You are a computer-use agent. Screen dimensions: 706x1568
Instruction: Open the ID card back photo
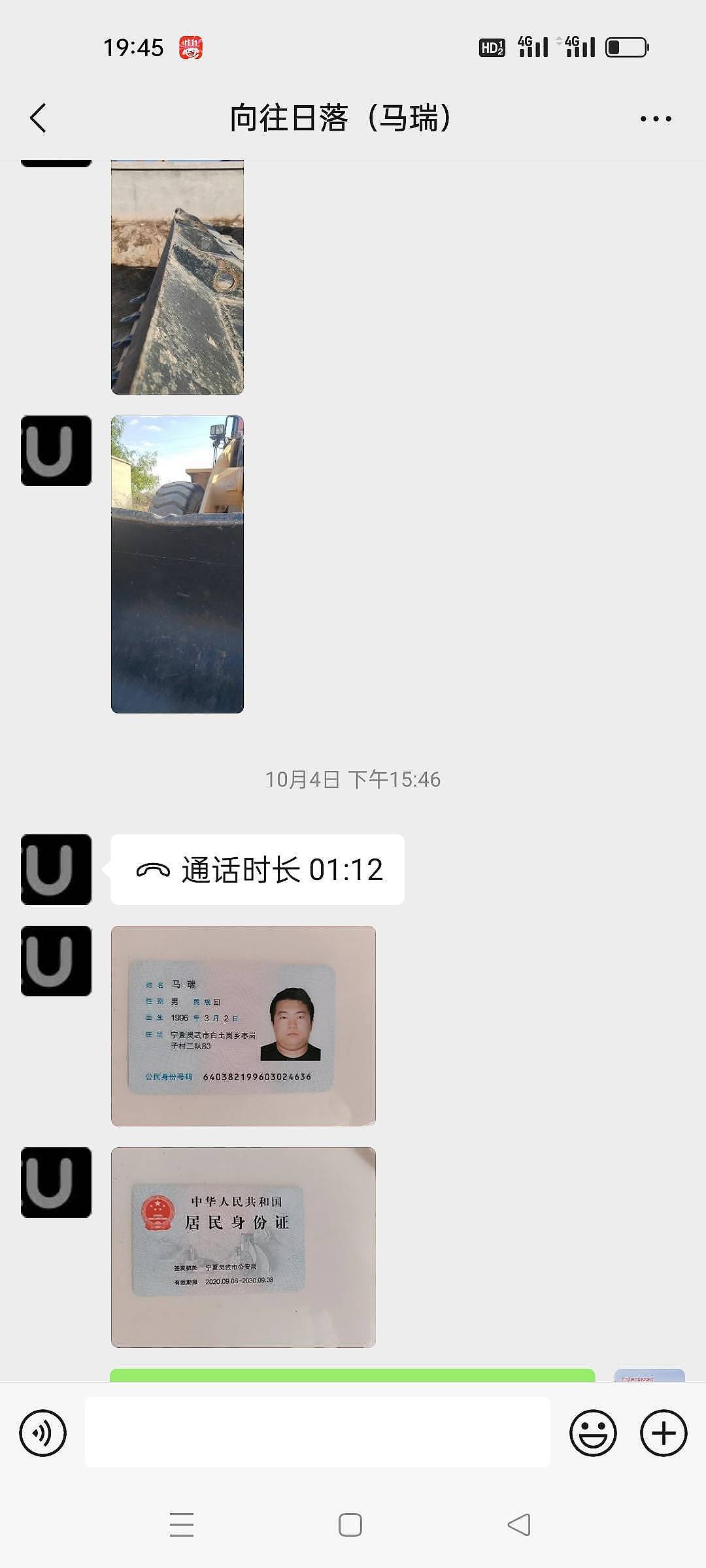(x=243, y=1247)
